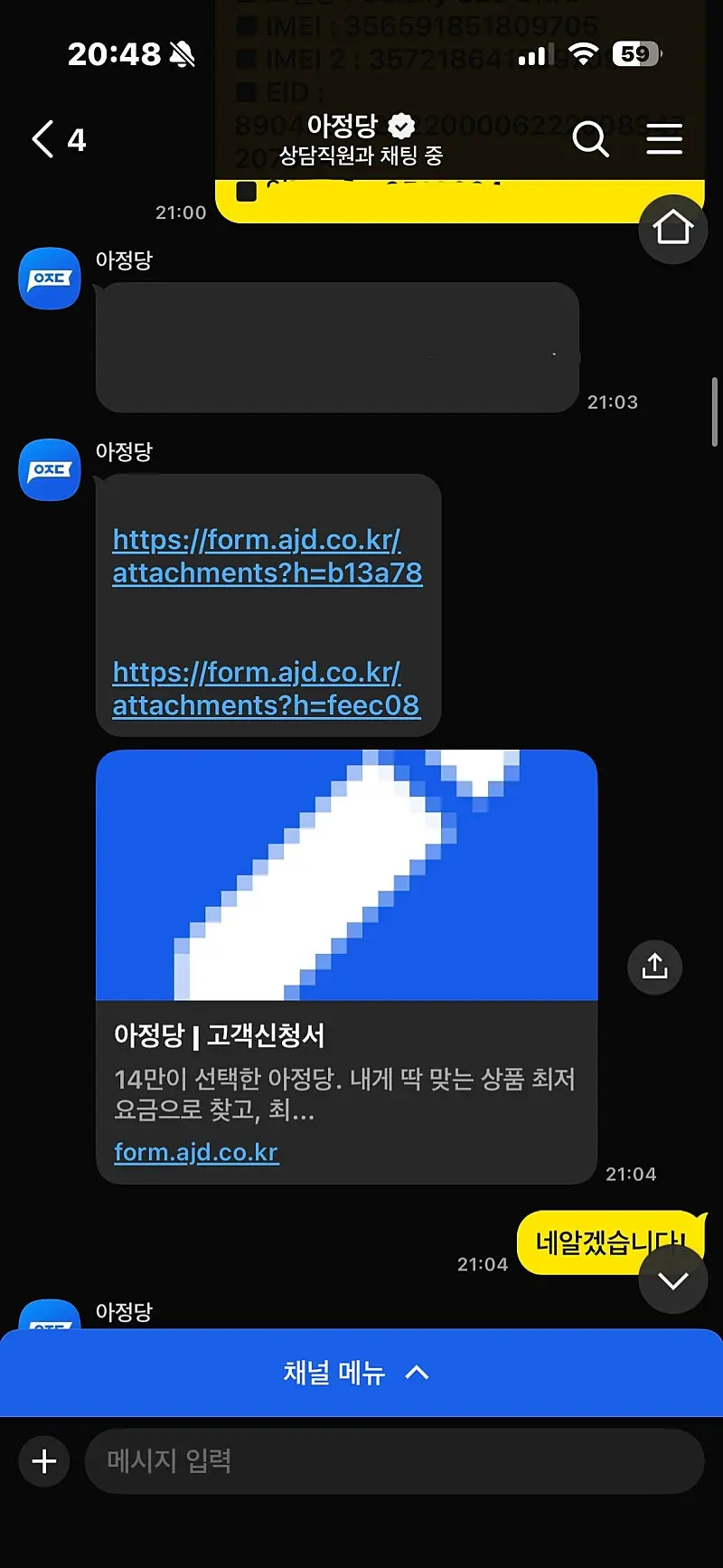This screenshot has width=723, height=1568.
Task: Open the attachments link ending in b13a78
Action: coord(267,556)
